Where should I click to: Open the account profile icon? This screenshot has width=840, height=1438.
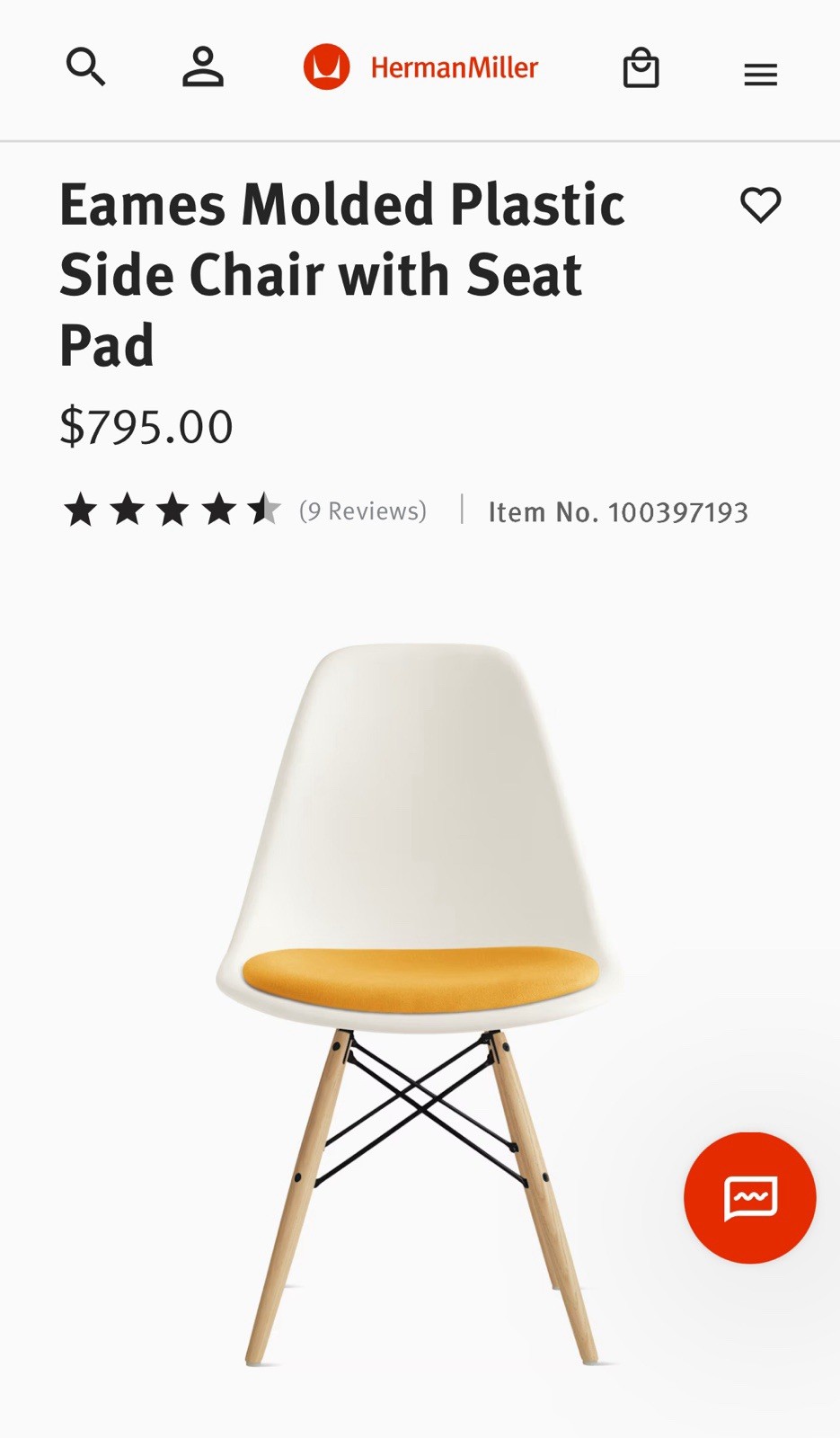[202, 67]
